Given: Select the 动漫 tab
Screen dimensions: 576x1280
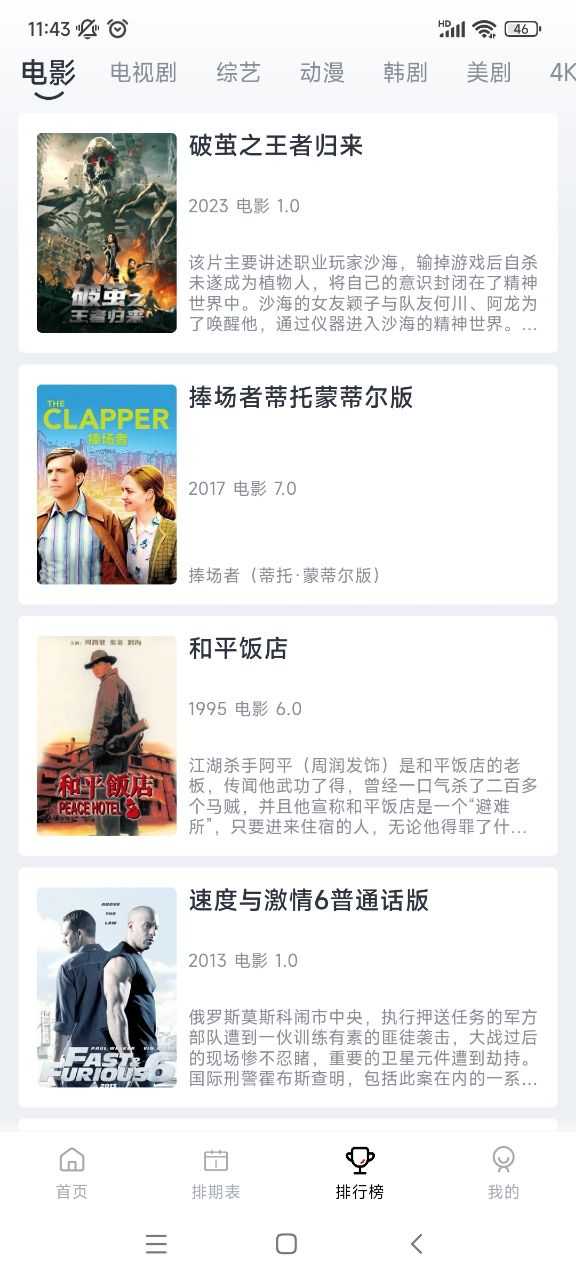Looking at the screenshot, I should pos(322,73).
